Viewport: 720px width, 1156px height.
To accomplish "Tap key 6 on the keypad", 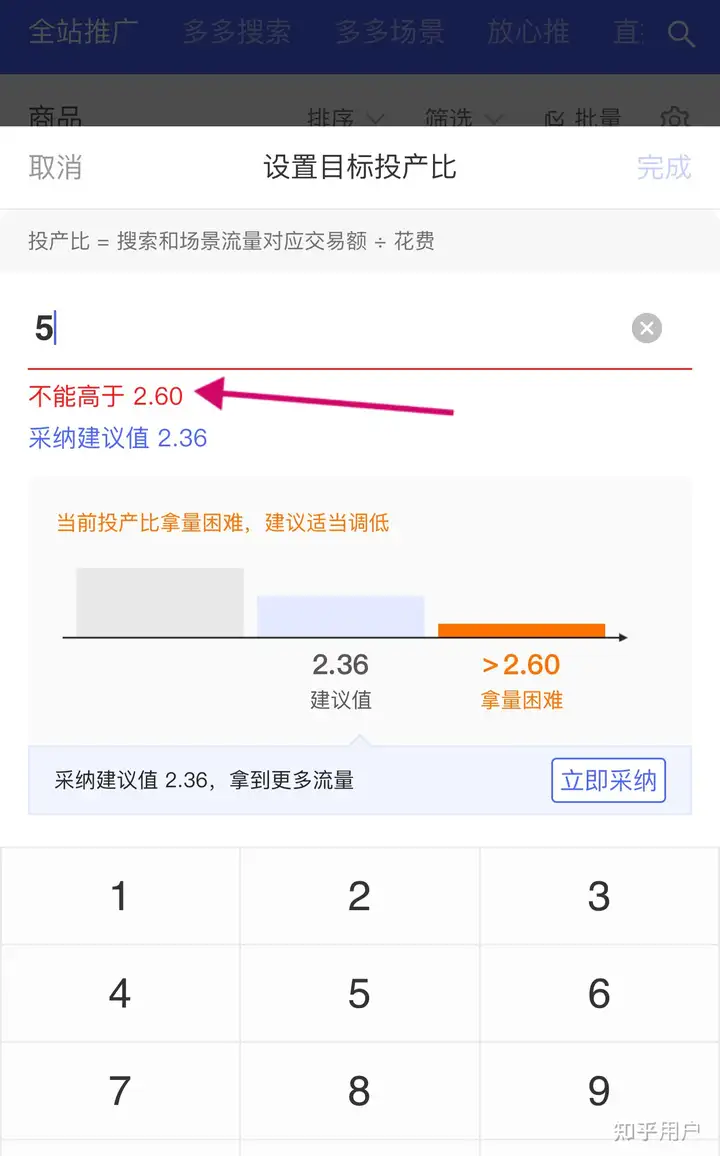I will (599, 993).
